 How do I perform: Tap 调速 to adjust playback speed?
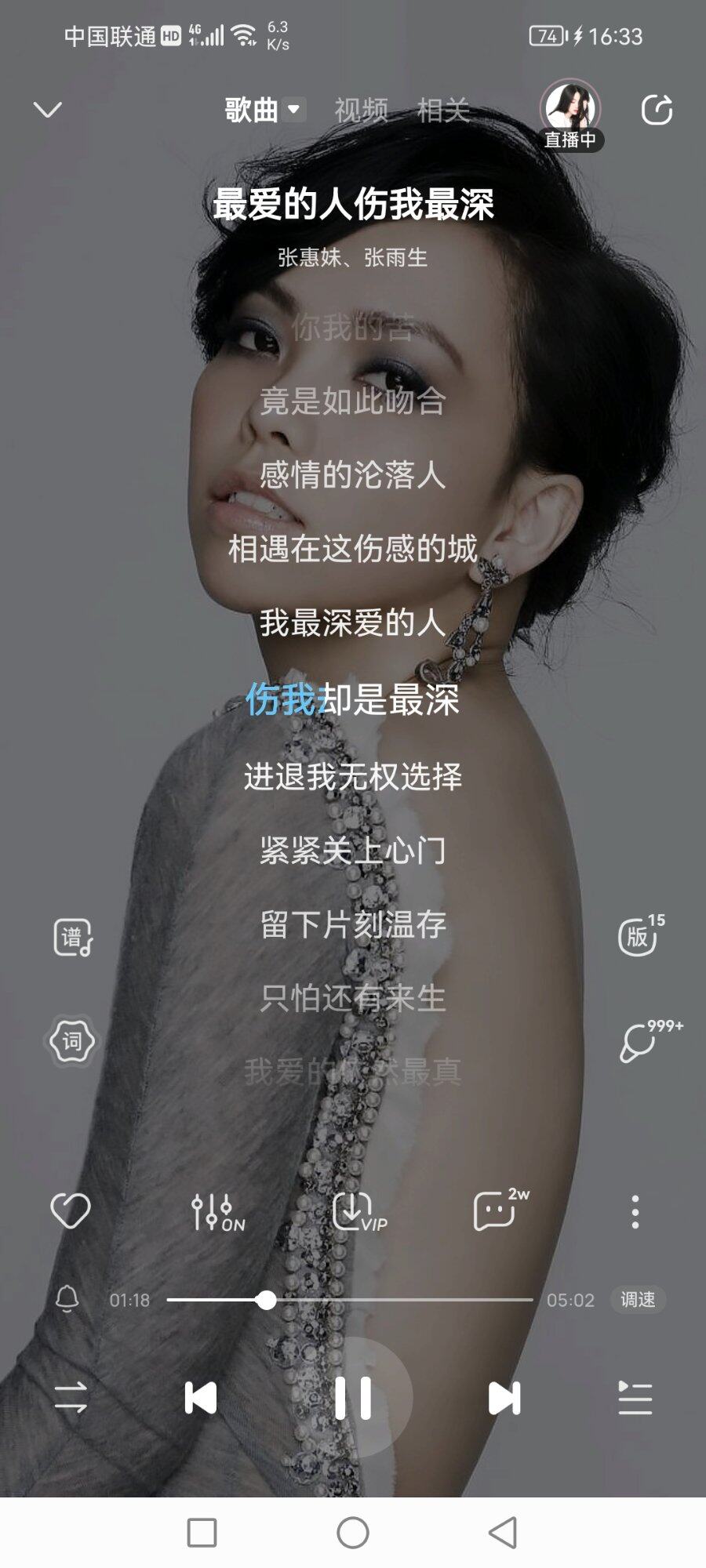click(x=638, y=1299)
